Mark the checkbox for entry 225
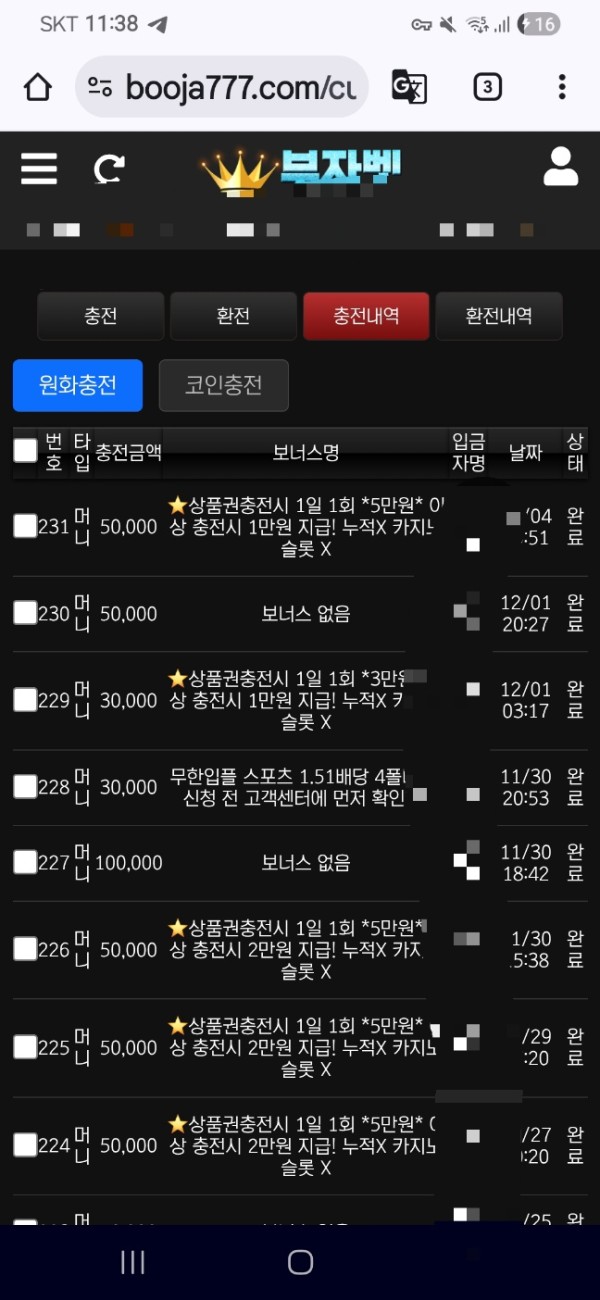This screenshot has height=1300, width=600. click(x=25, y=1047)
